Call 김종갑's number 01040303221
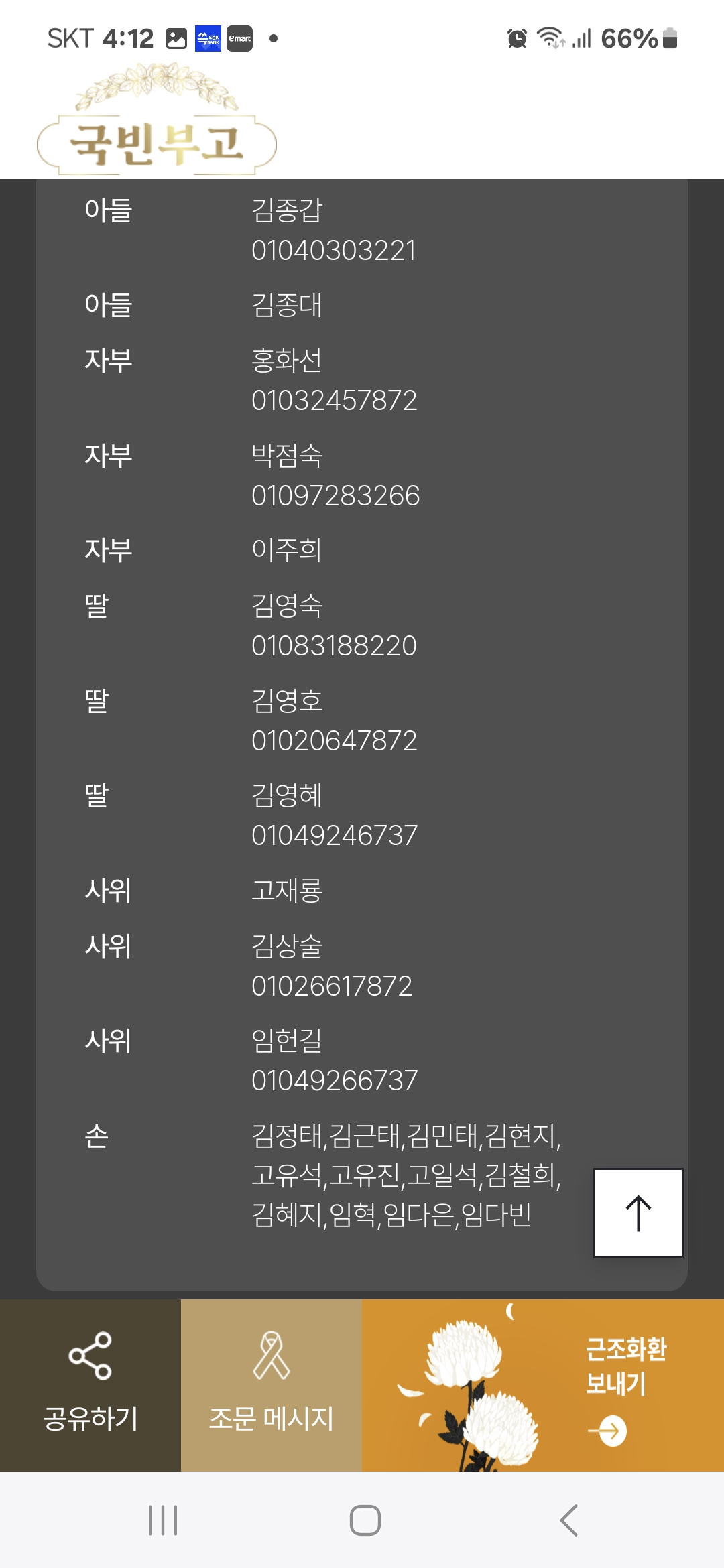Image resolution: width=724 pixels, height=1568 pixels. 334,251
